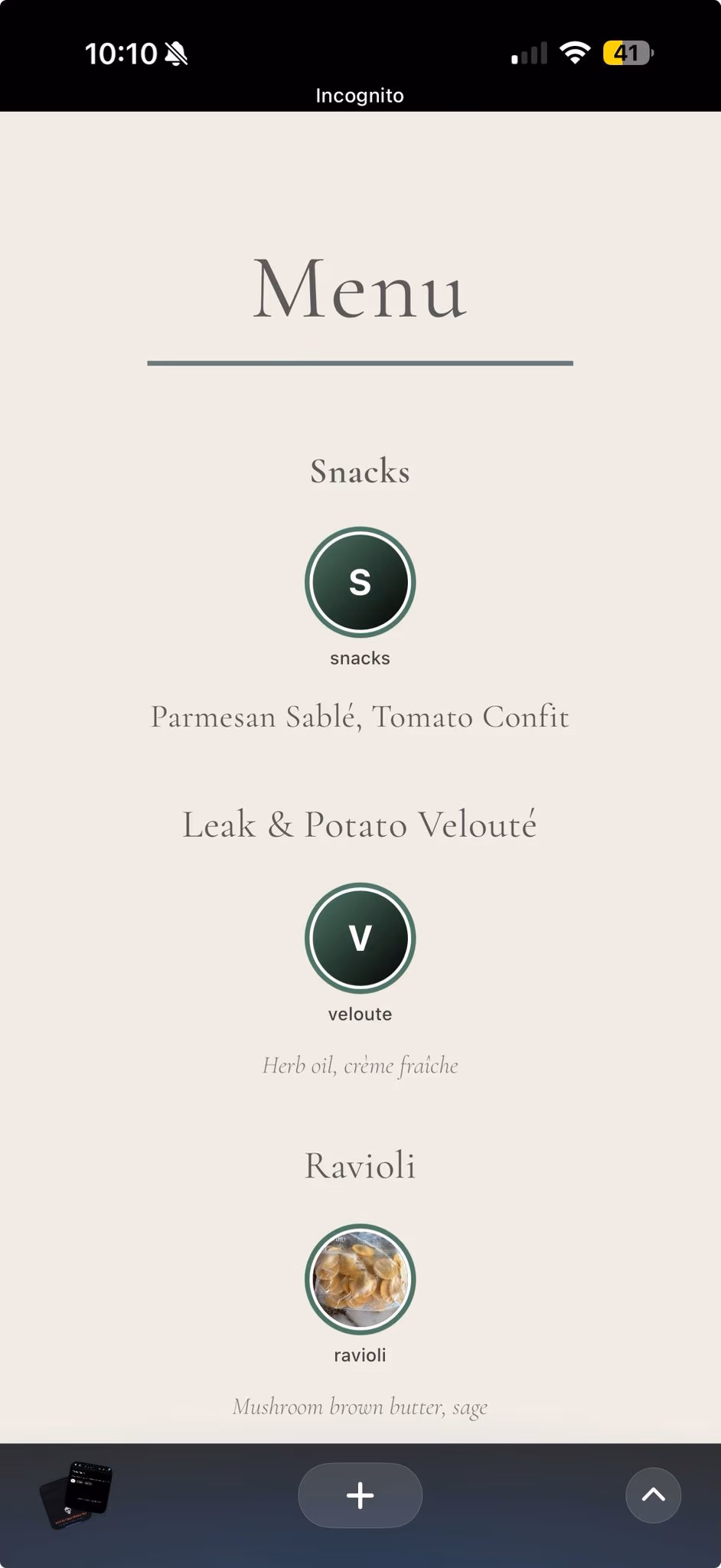This screenshot has height=1568, width=721.
Task: Open a new tab with plus button
Action: [360, 1495]
